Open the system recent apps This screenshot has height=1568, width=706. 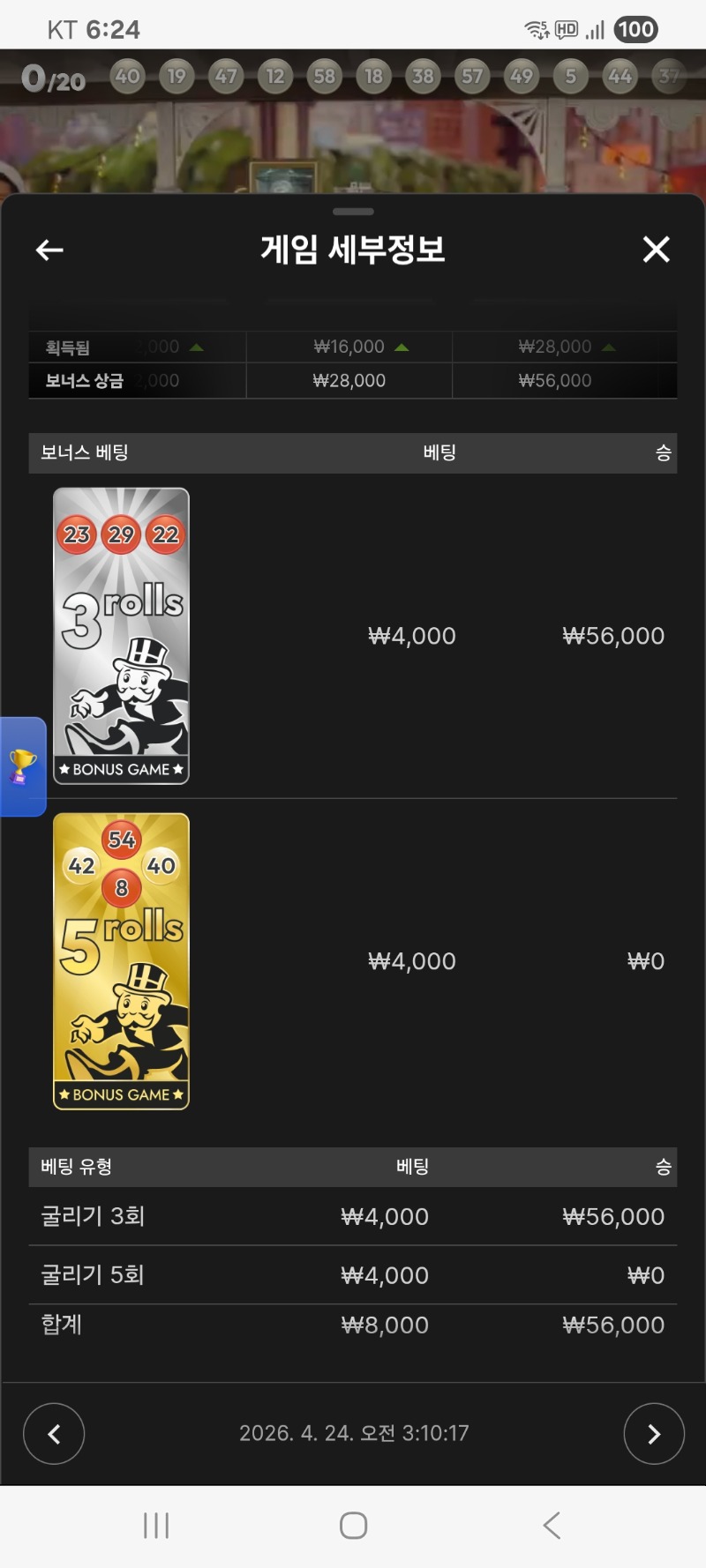click(x=156, y=1525)
